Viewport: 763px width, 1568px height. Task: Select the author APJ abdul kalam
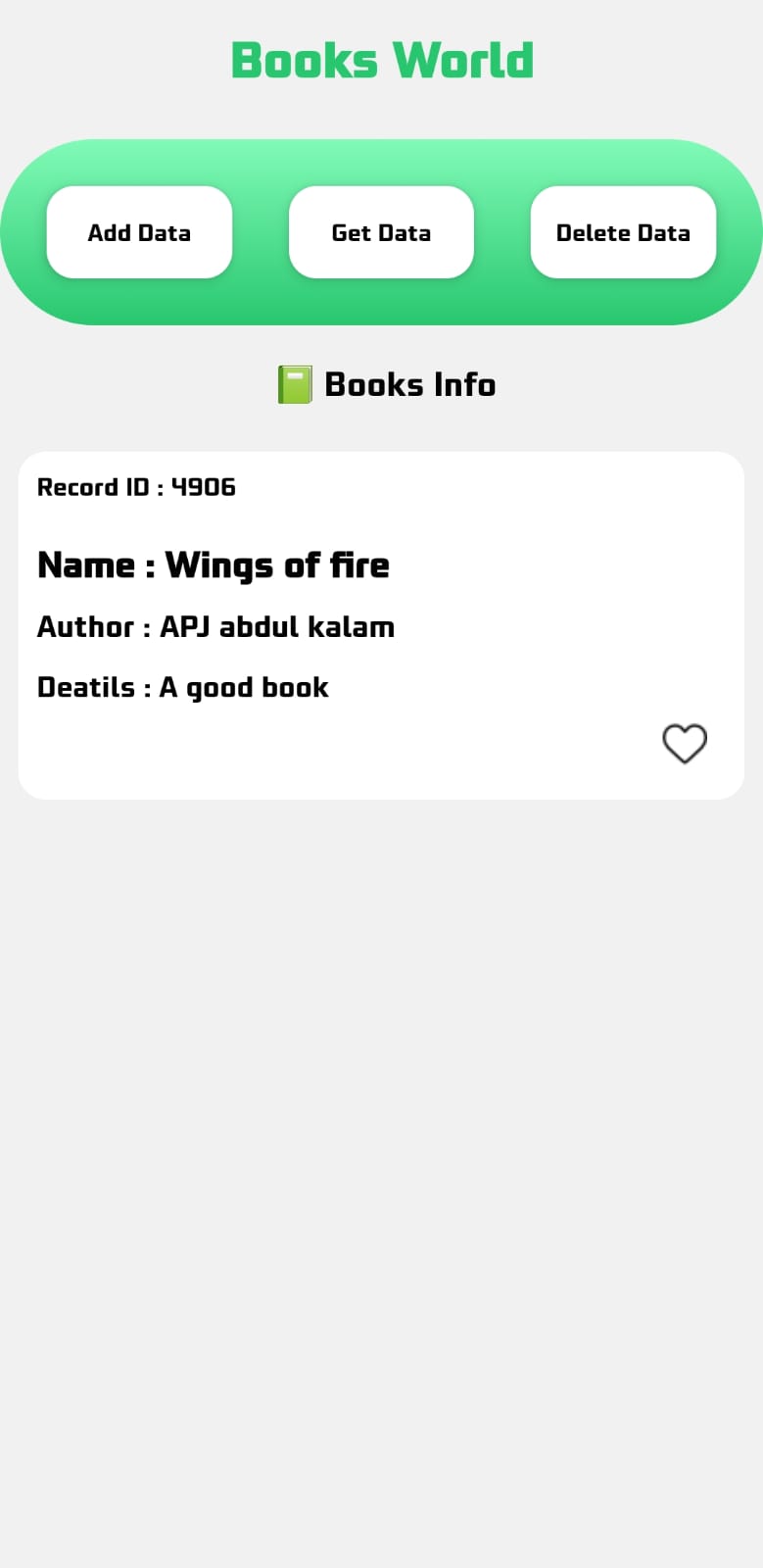[x=215, y=626]
